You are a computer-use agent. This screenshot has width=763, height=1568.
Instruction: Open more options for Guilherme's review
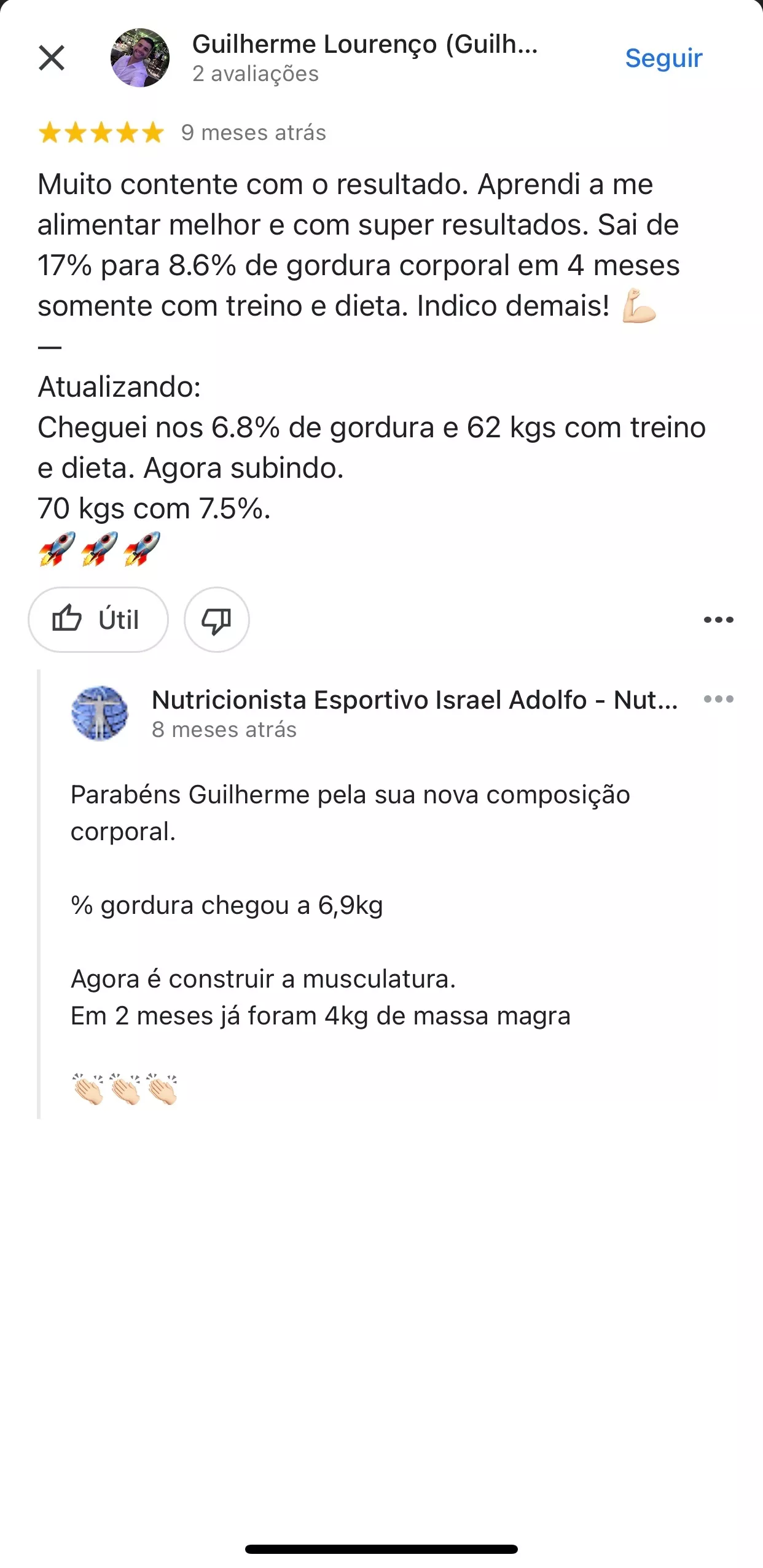(718, 620)
